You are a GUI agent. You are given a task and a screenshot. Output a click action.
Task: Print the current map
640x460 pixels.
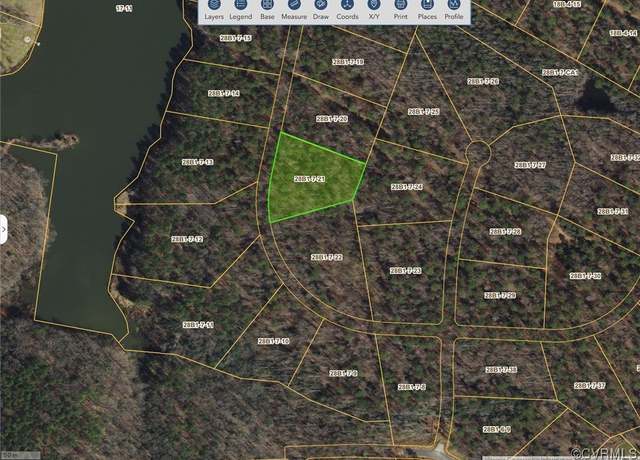coord(400,10)
